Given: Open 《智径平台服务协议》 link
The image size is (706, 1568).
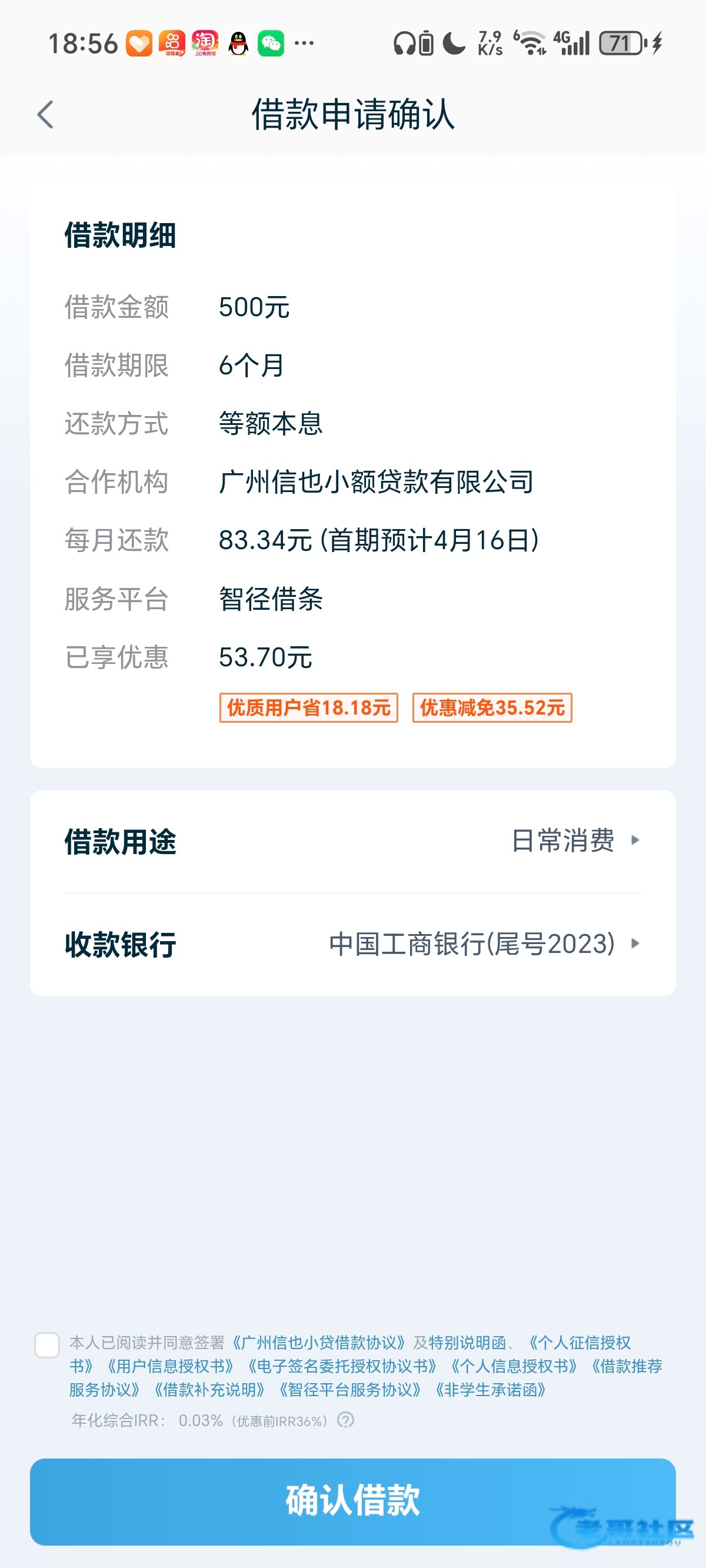Looking at the screenshot, I should (349, 1390).
